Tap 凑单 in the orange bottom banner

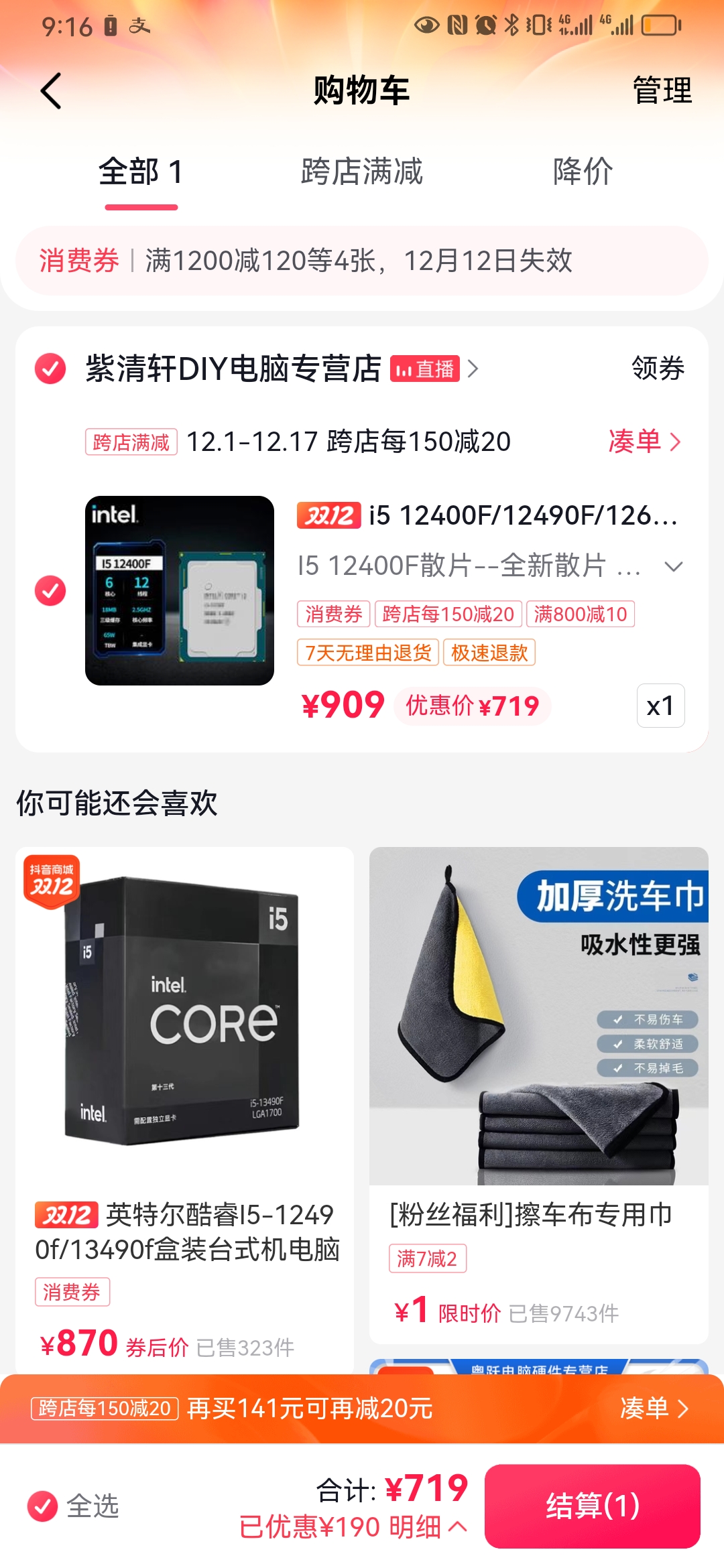pos(654,1409)
